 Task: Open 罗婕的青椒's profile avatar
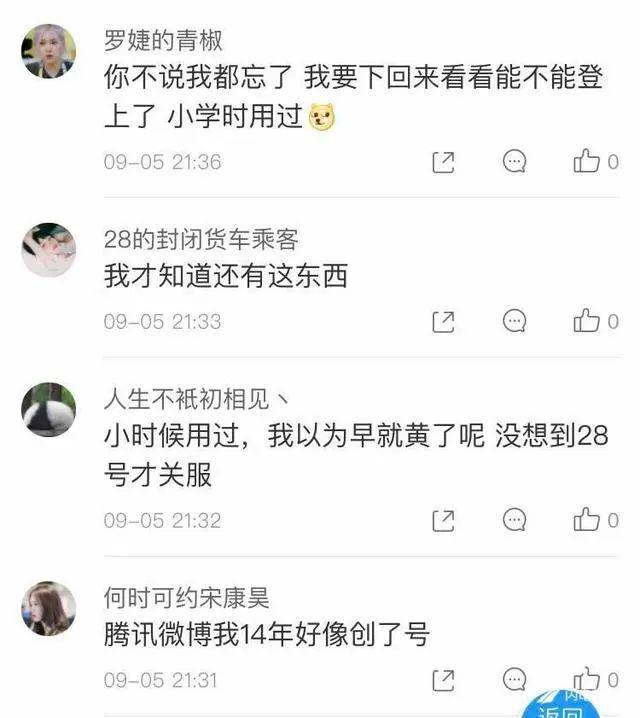click(x=49, y=50)
